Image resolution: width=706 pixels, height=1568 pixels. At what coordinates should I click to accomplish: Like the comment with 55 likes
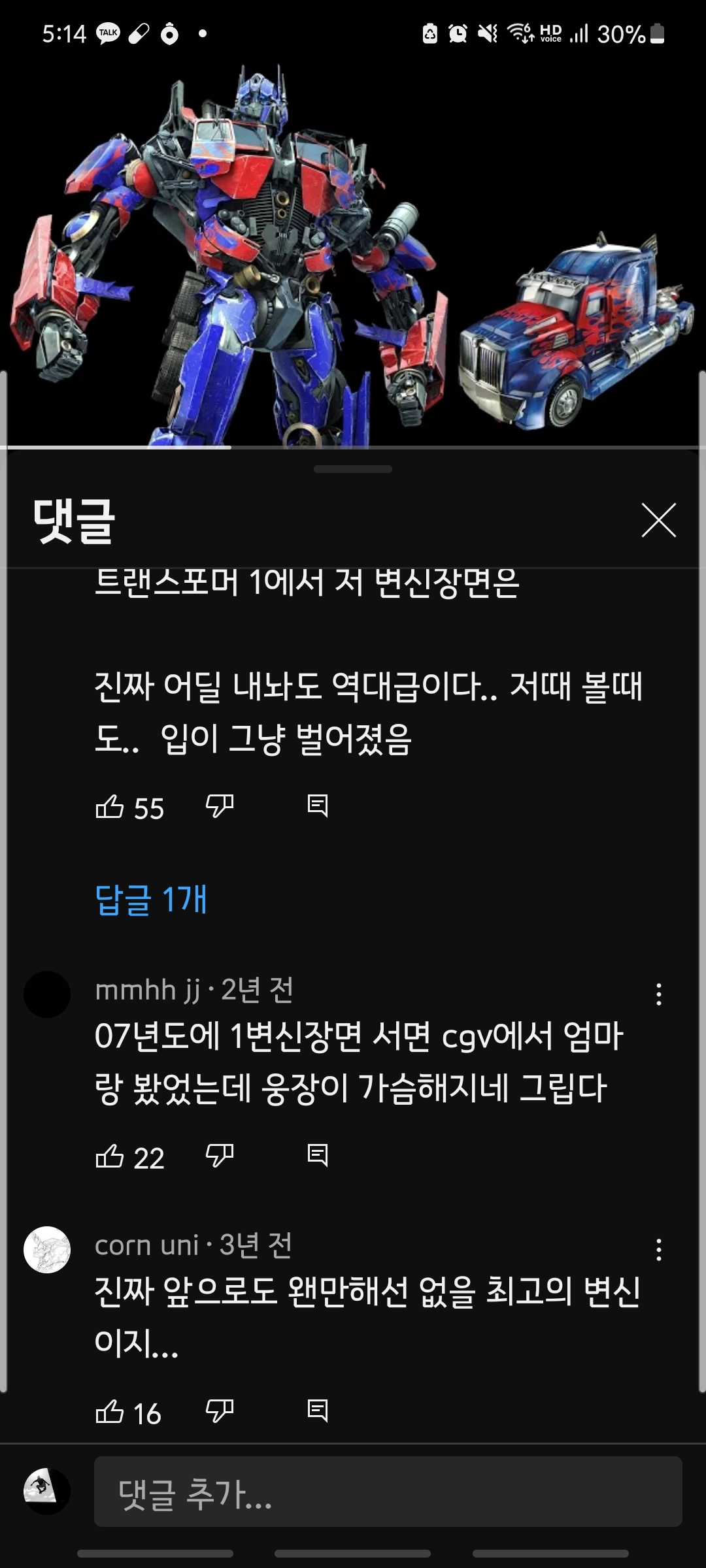point(110,807)
